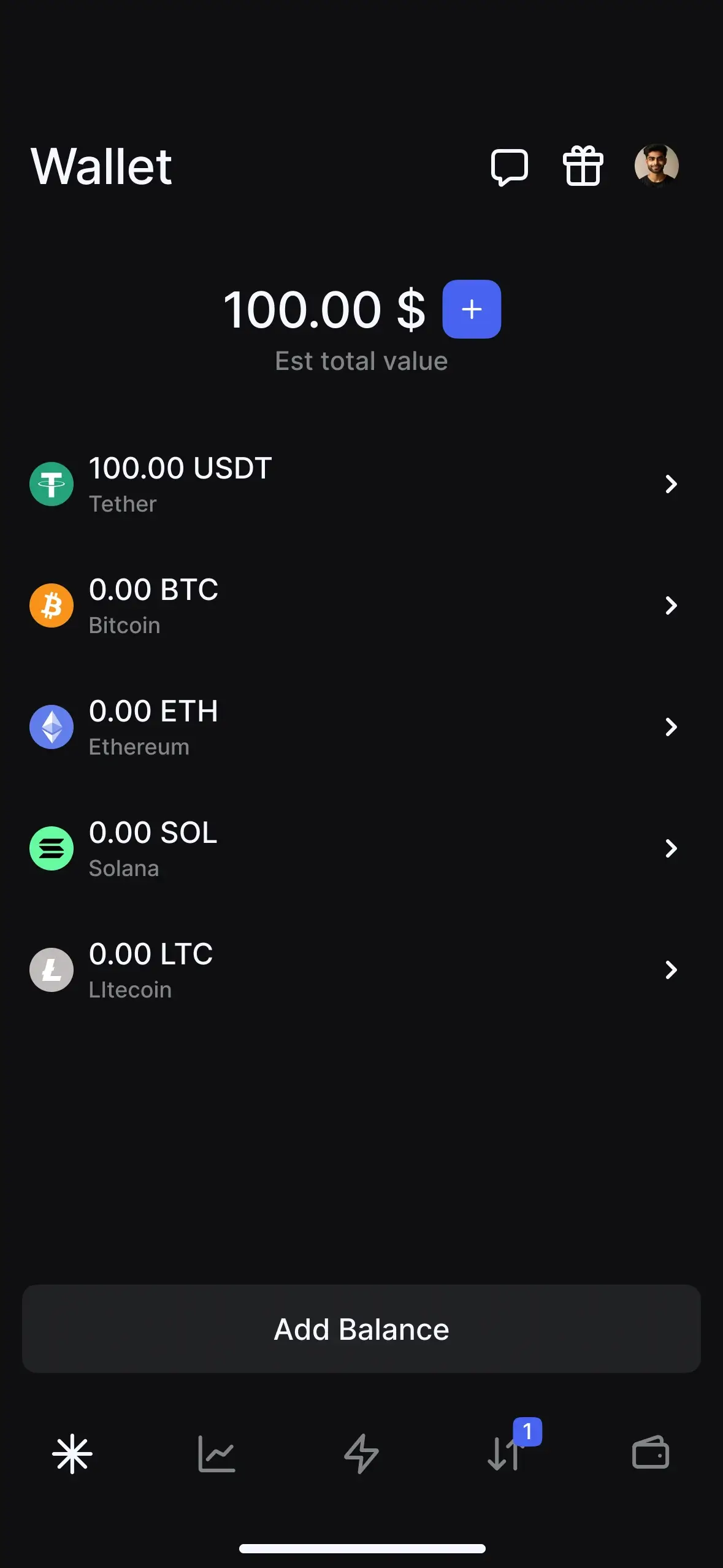
Task: Switch to the wallet tab
Action: pos(650,1453)
